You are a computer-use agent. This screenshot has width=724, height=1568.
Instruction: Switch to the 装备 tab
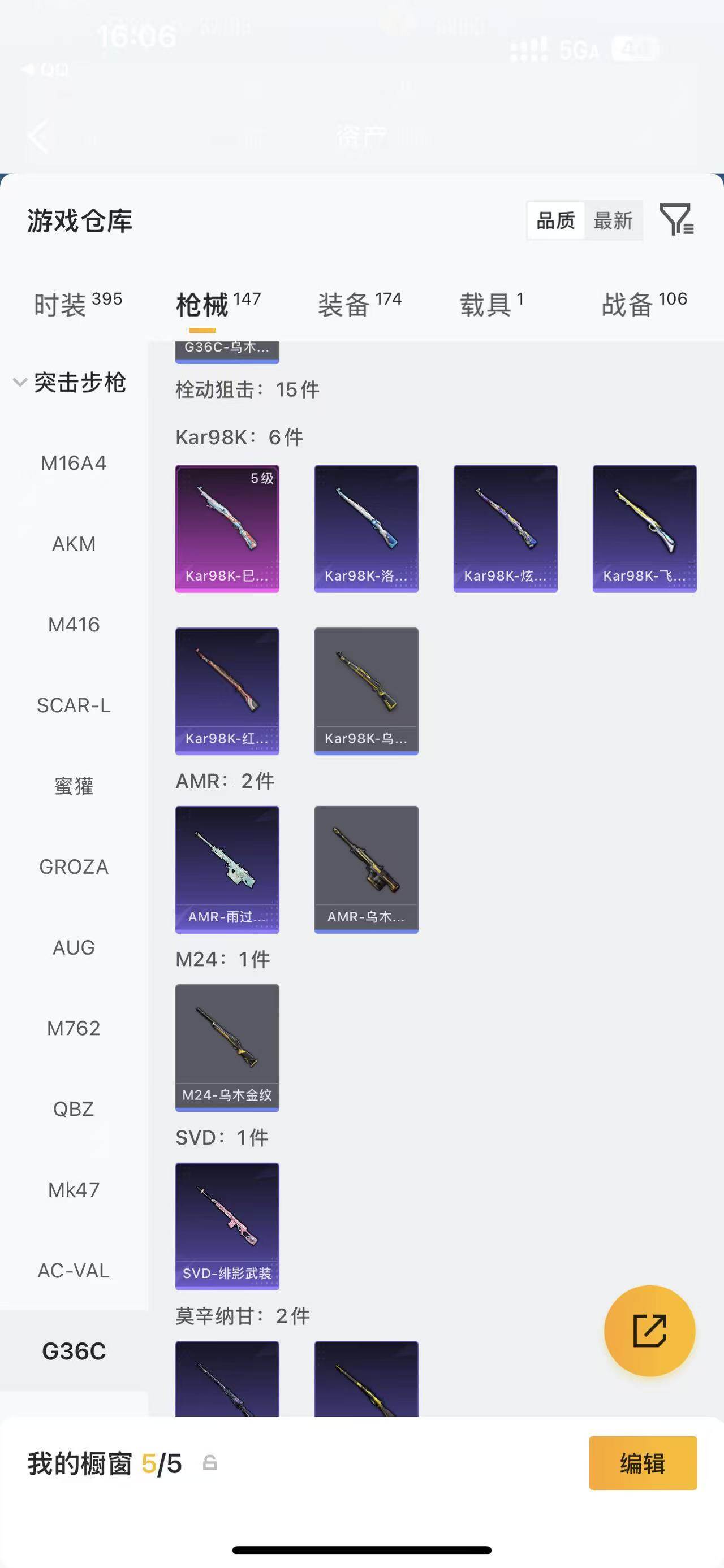pyautogui.click(x=359, y=303)
